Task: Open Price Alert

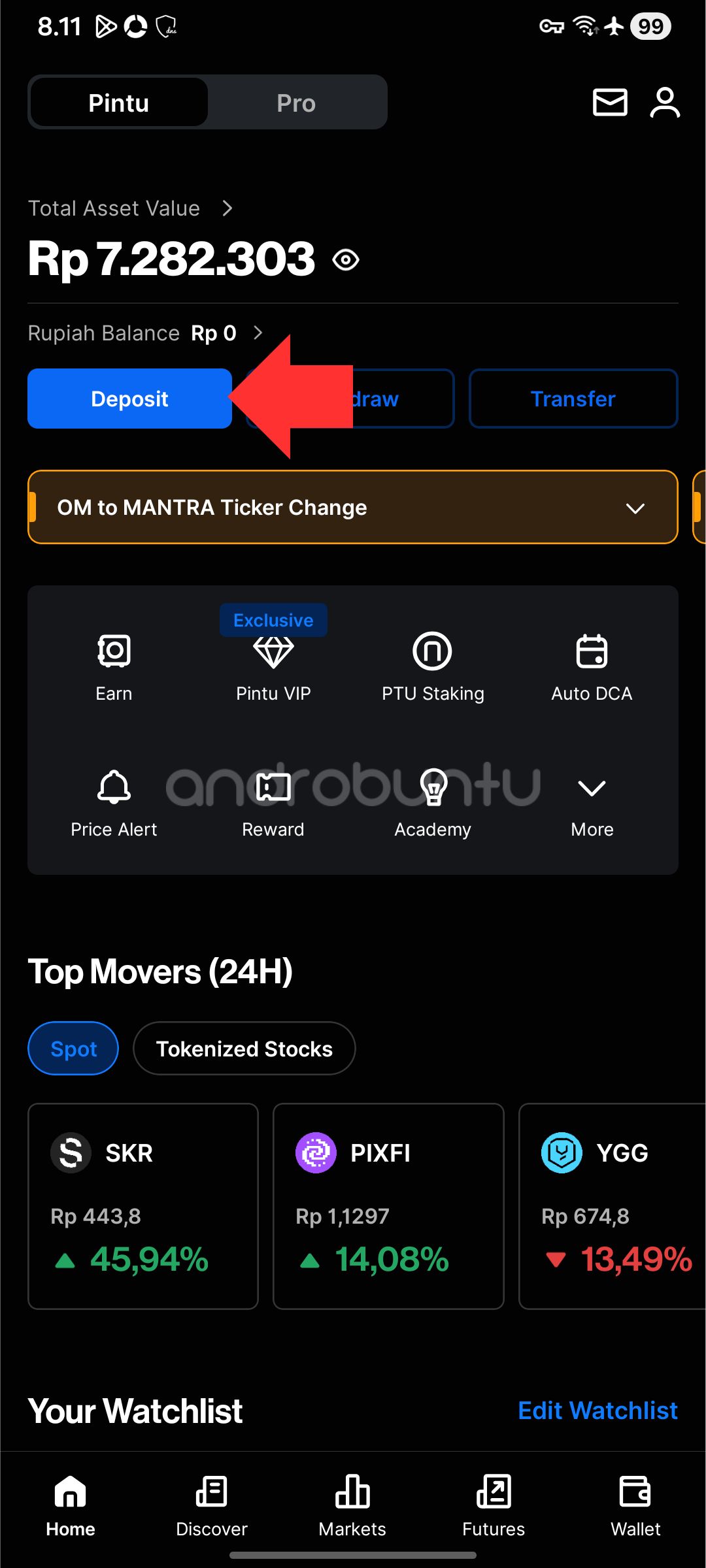Action: pos(114,802)
